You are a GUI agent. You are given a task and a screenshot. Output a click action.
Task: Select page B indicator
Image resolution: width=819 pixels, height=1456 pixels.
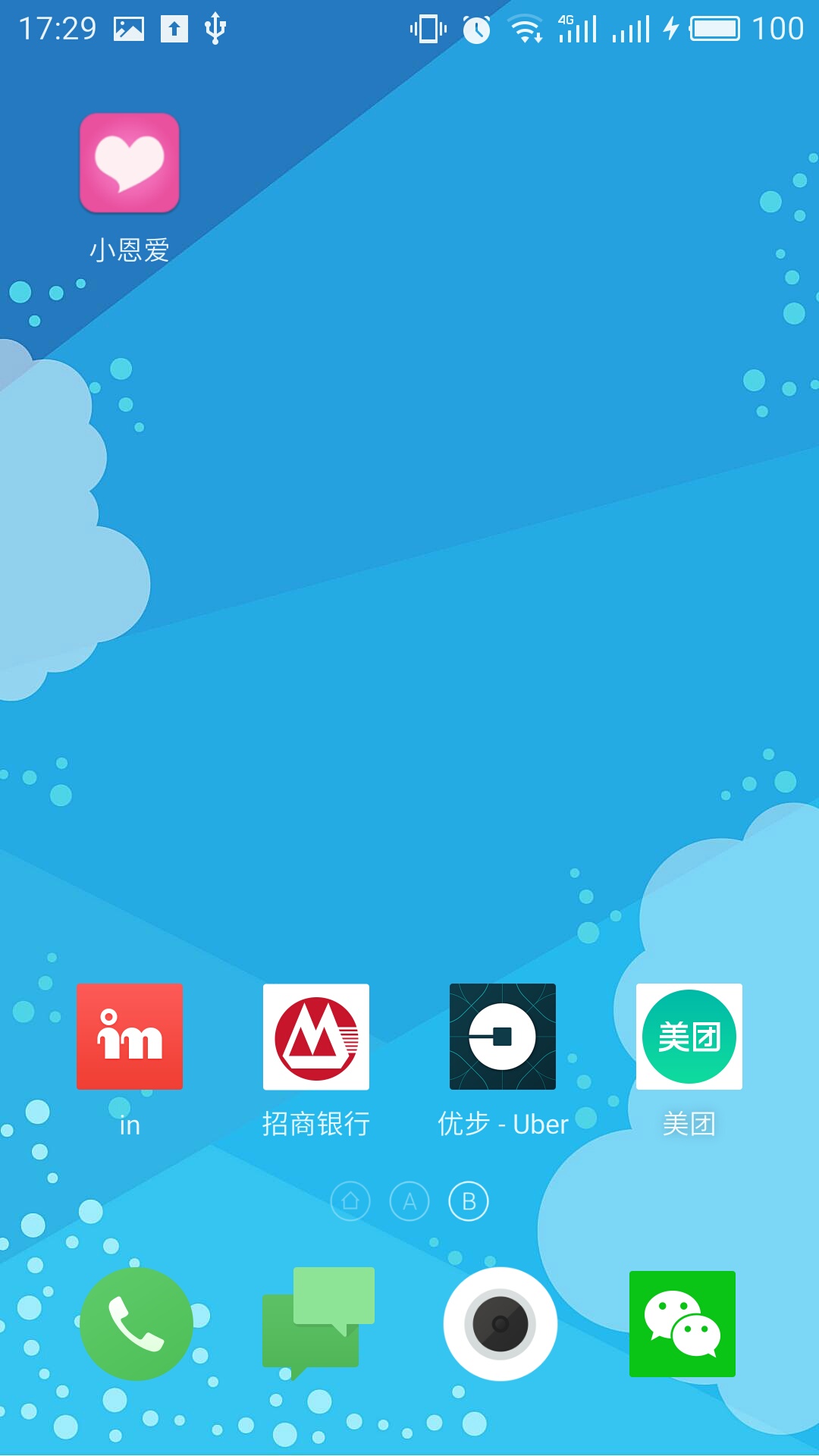[469, 1202]
